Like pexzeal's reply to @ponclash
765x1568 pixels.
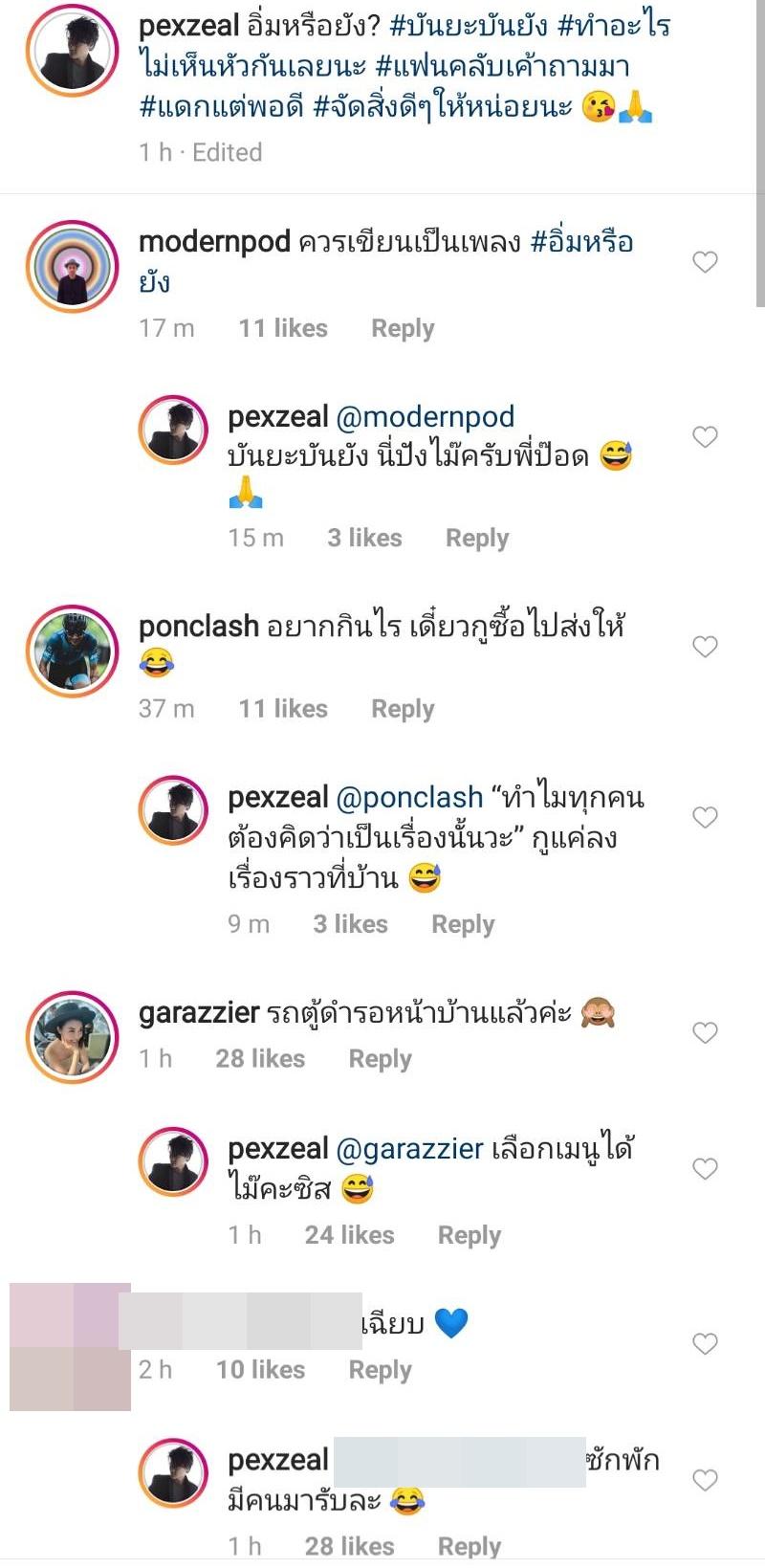pyautogui.click(x=705, y=817)
